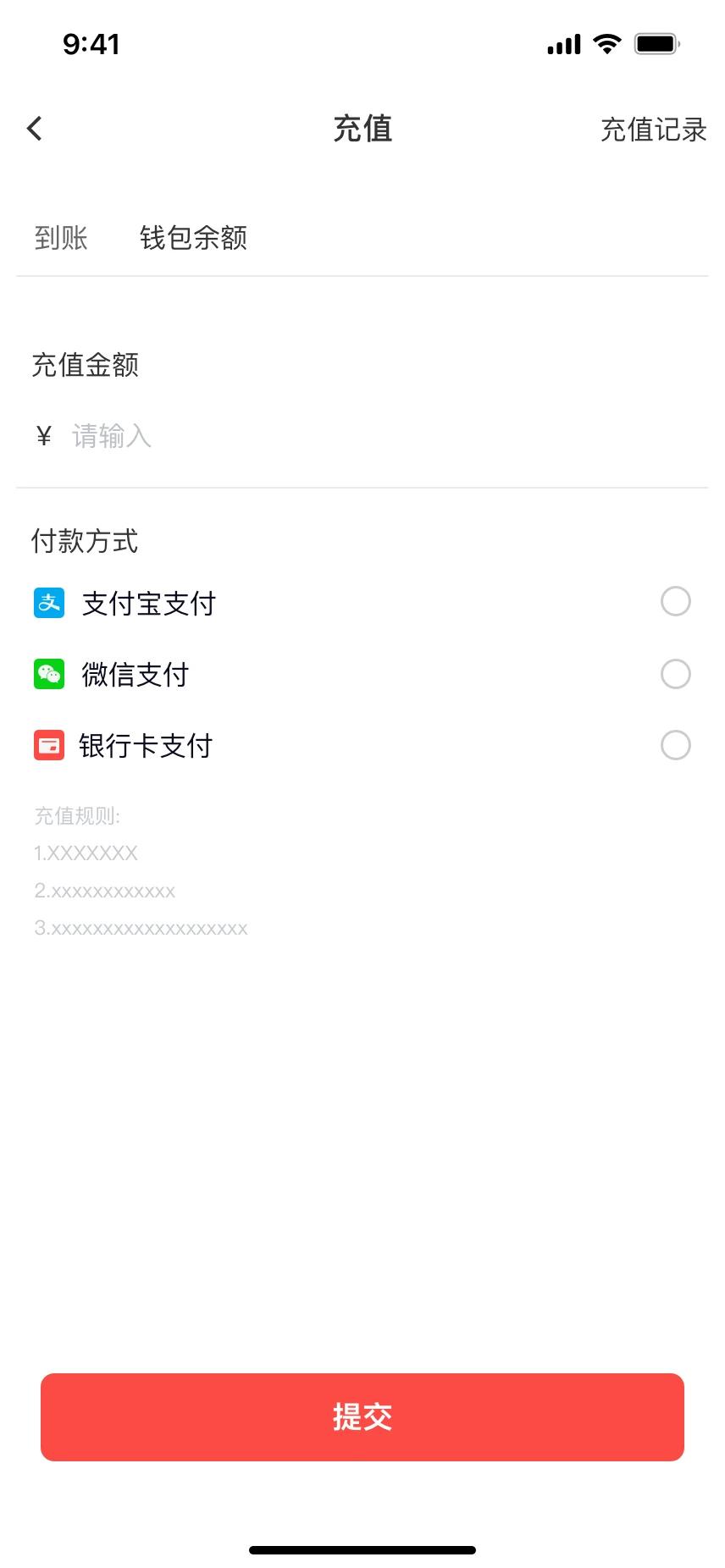
Task: Tap the back chevron arrow
Action: click(34, 127)
